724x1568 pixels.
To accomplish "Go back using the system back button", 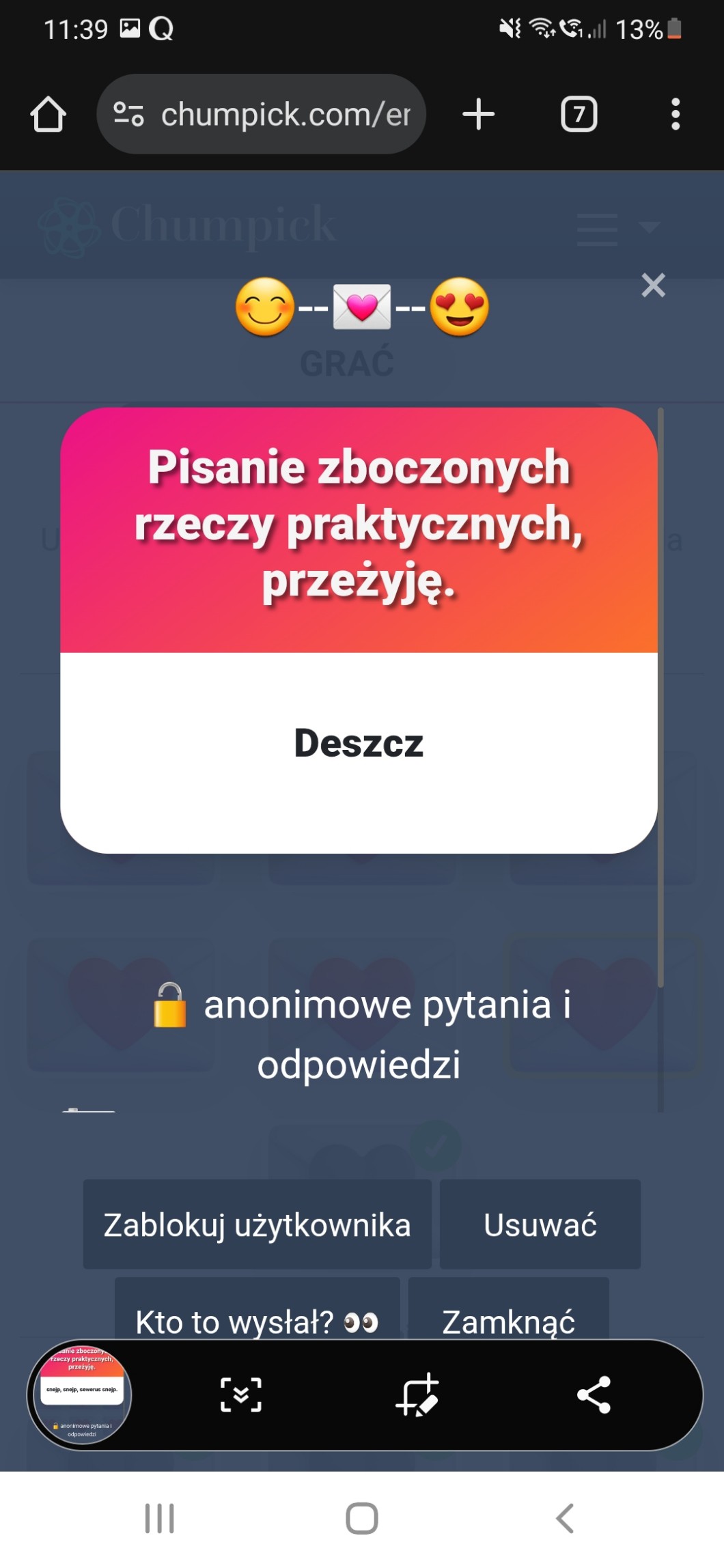I will 564,1518.
